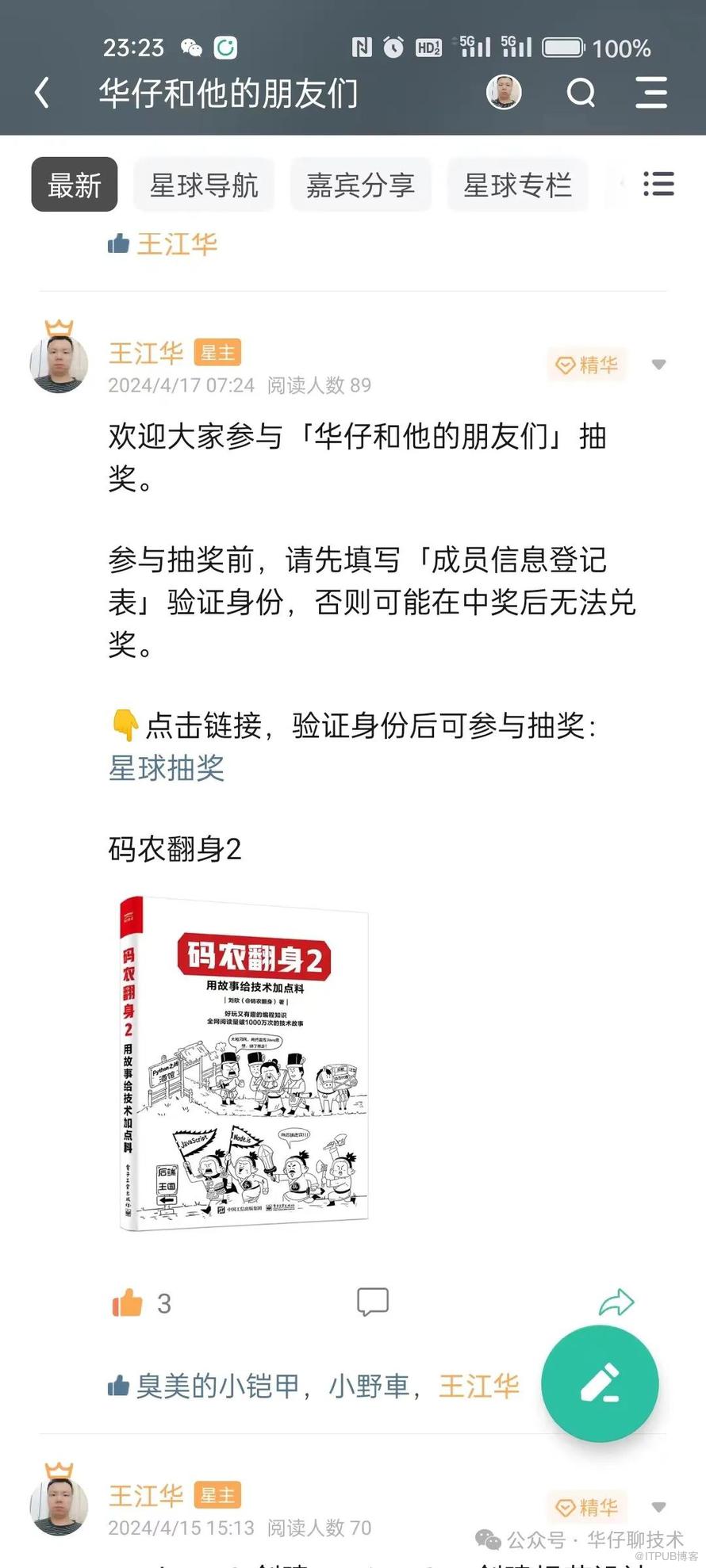The image size is (706, 1568).
Task: Open the search icon
Action: pyautogui.click(x=581, y=93)
